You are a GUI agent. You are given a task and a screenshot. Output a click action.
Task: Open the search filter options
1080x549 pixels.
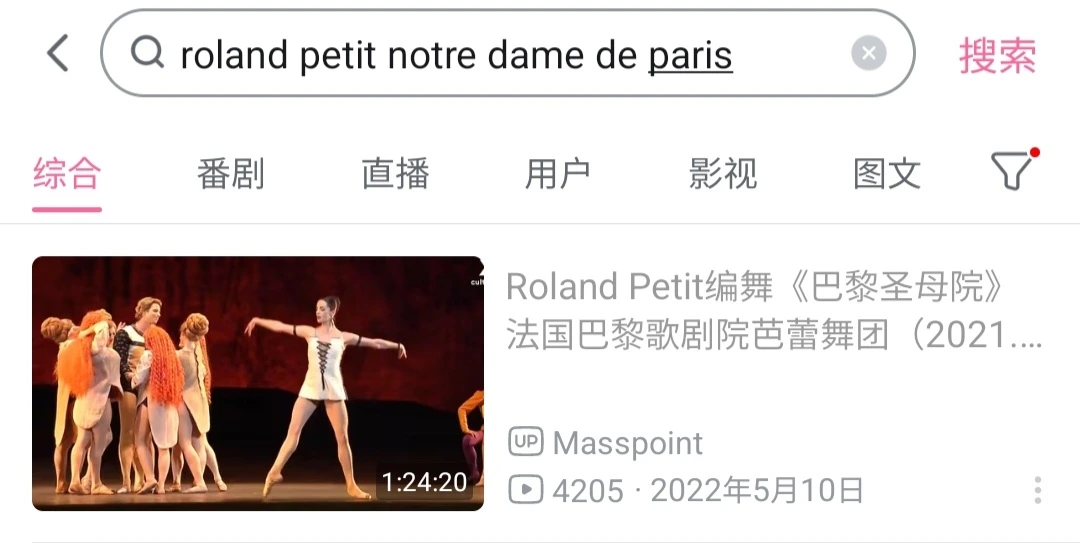tap(1012, 171)
